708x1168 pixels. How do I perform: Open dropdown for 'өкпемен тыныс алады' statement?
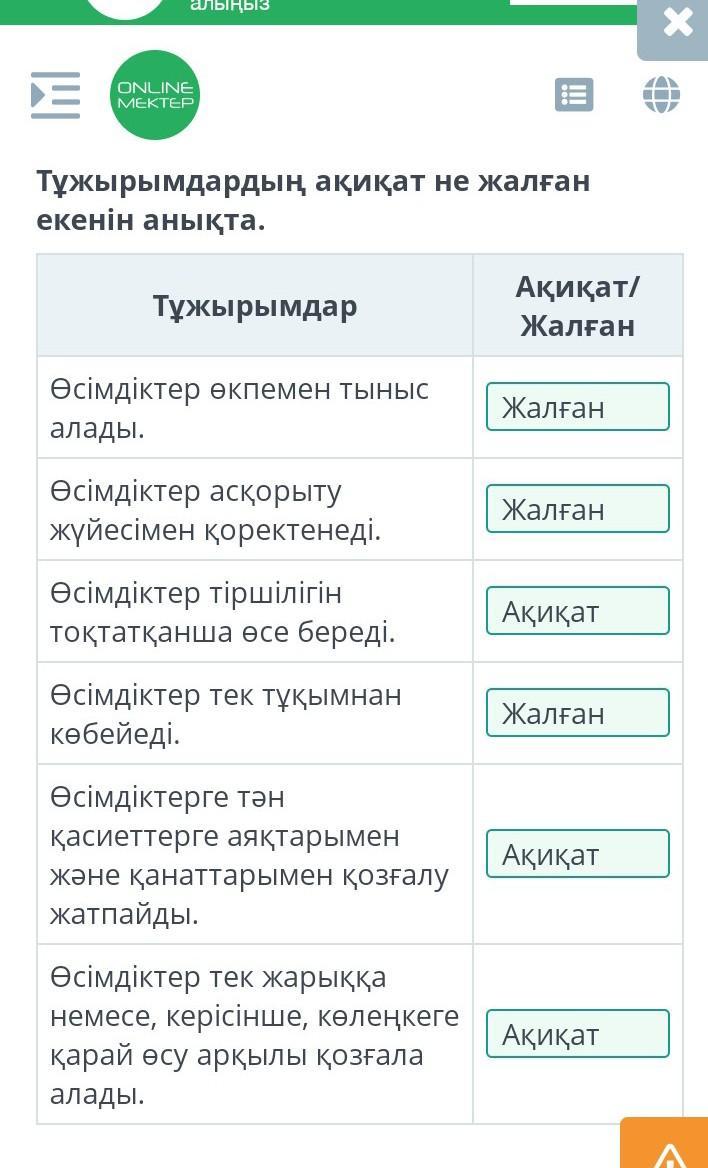pyautogui.click(x=578, y=407)
